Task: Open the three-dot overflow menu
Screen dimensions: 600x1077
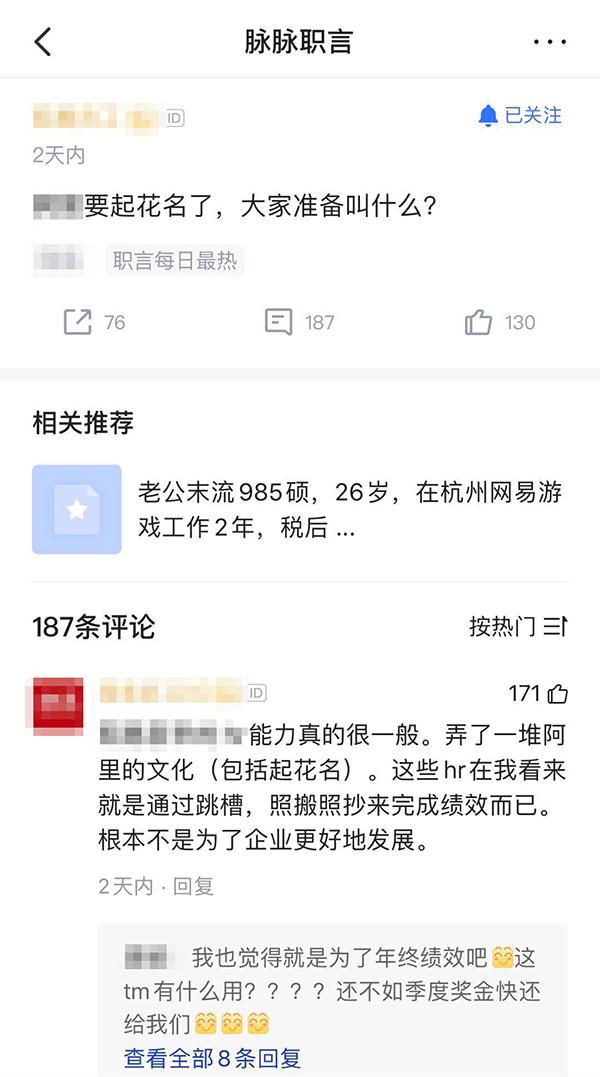Action: [x=550, y=42]
